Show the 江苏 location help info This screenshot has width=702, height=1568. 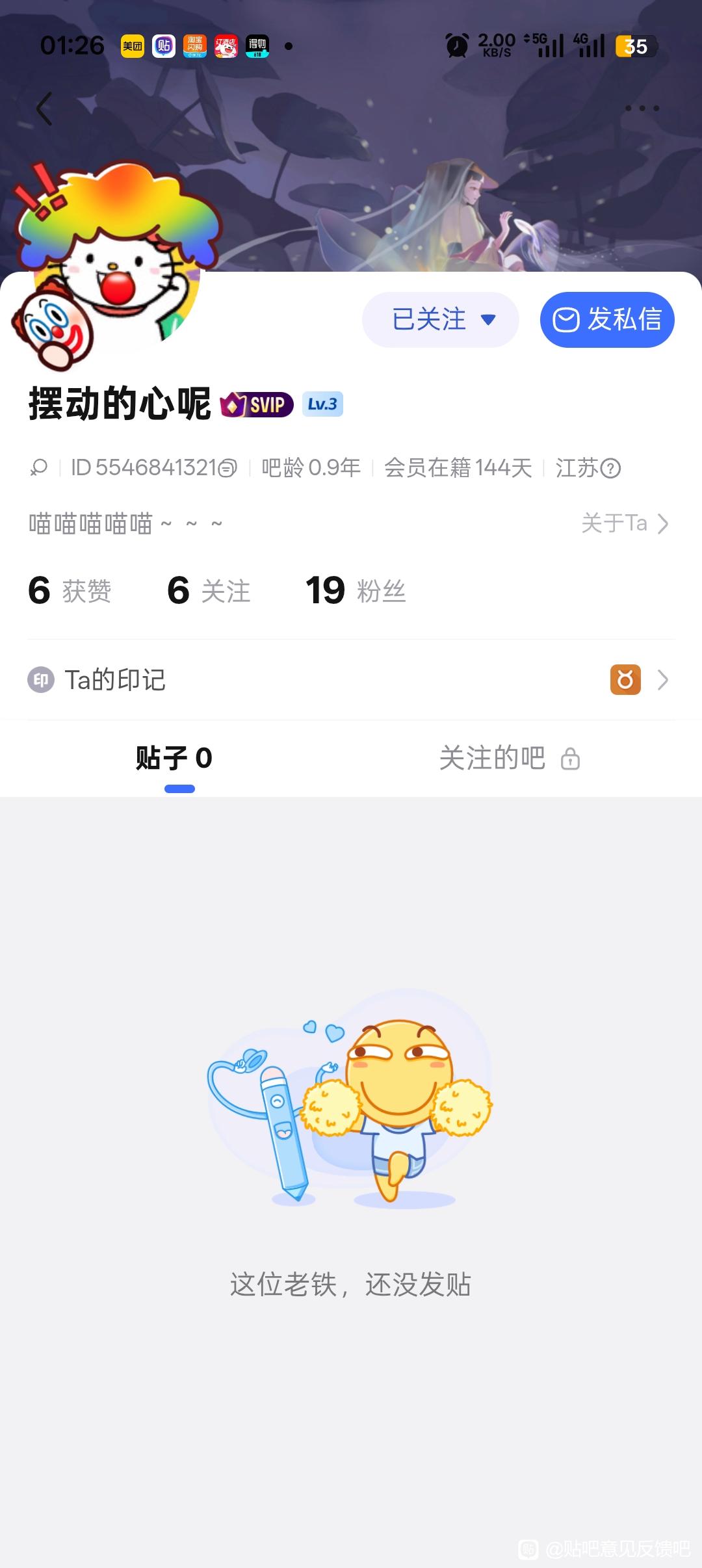click(610, 468)
